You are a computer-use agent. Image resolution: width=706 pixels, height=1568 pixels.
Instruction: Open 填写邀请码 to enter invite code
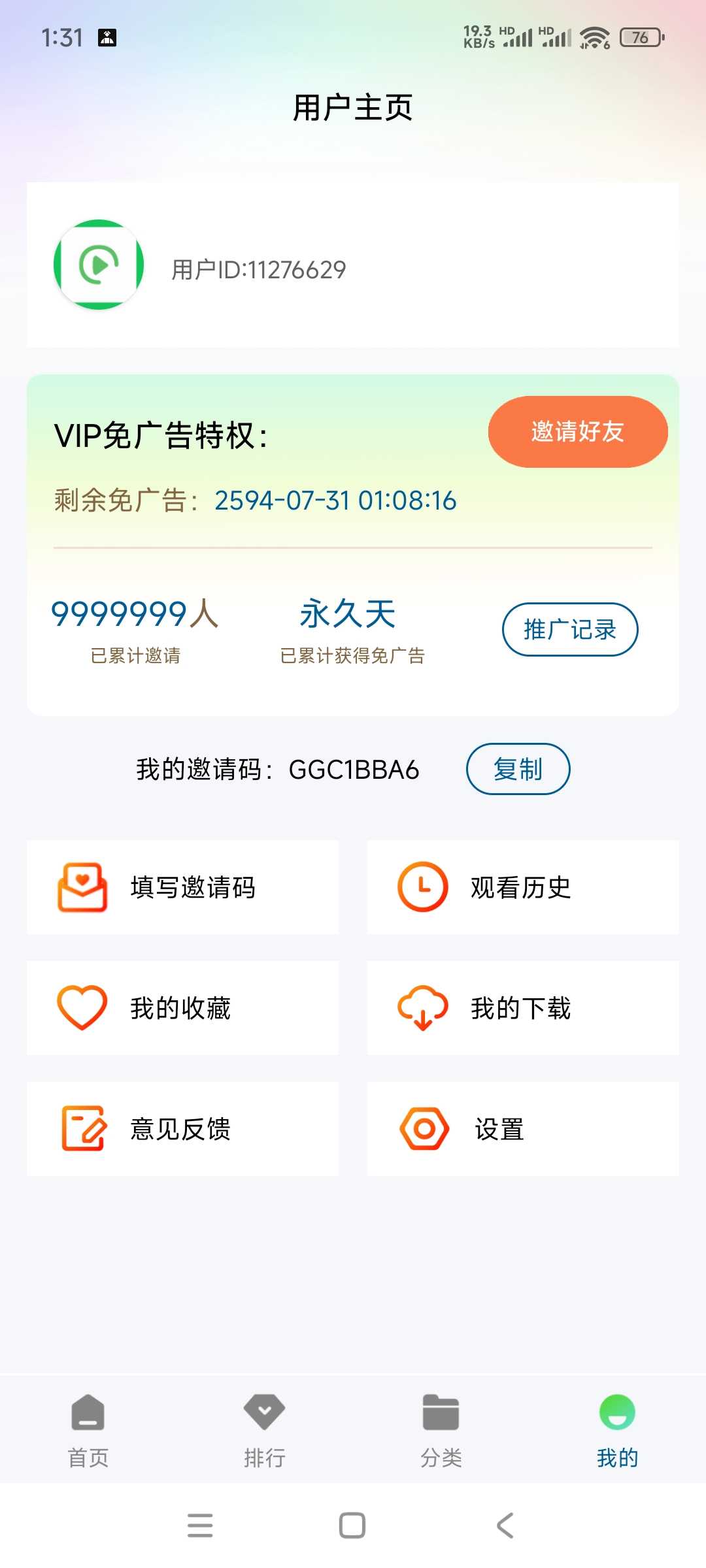point(183,887)
